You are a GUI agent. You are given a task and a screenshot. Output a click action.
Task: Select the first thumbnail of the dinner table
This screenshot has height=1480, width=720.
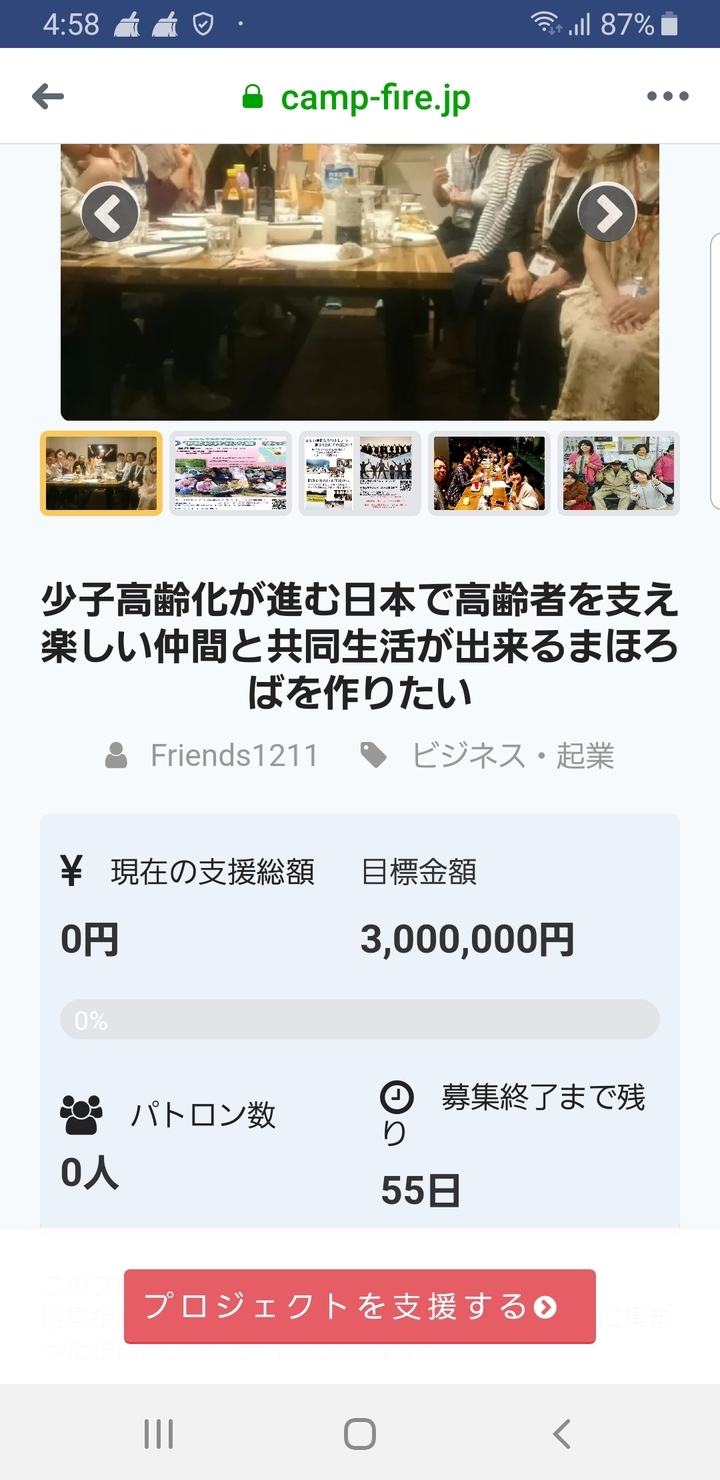tap(101, 473)
